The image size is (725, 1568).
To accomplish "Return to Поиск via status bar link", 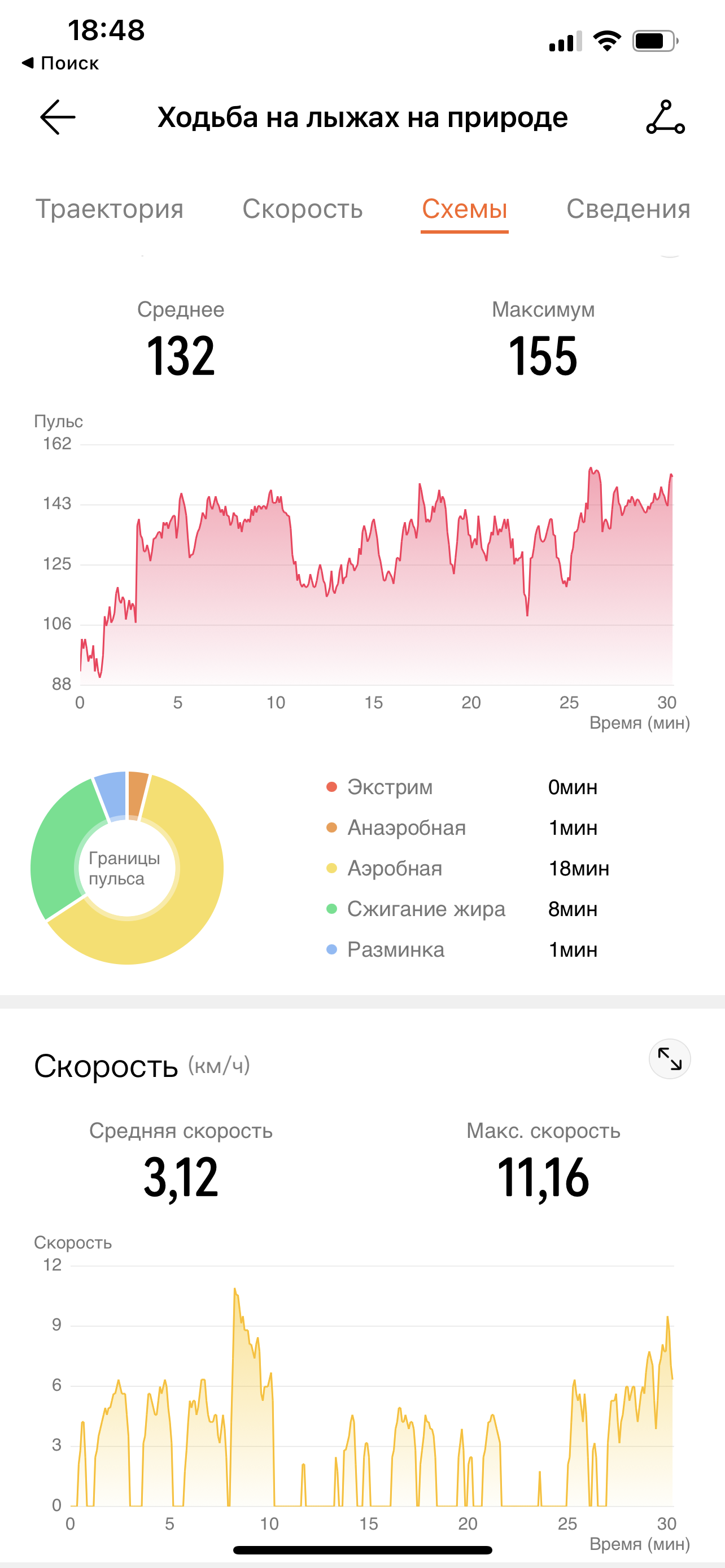I will tap(61, 63).
